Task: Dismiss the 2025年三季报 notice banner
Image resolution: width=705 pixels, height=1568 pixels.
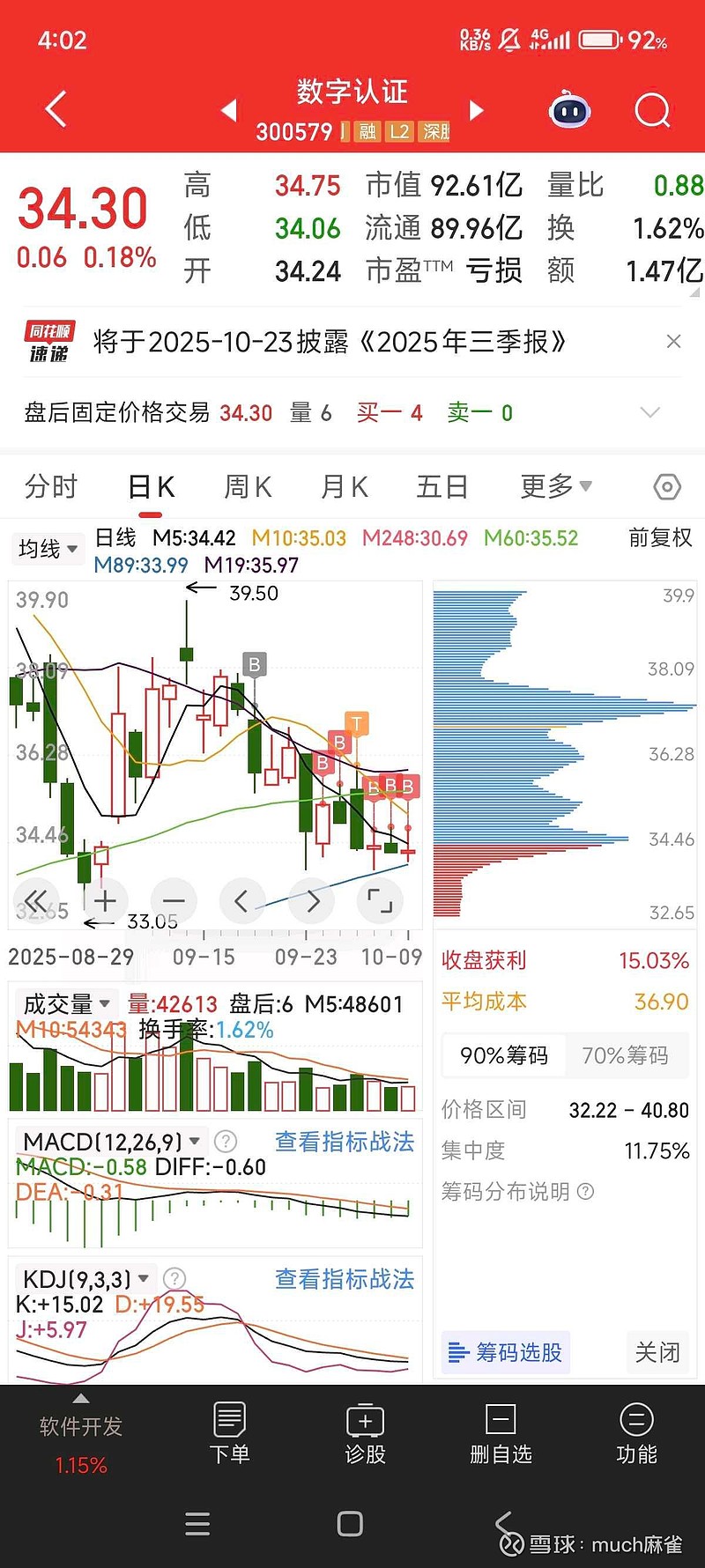Action: pyautogui.click(x=673, y=342)
